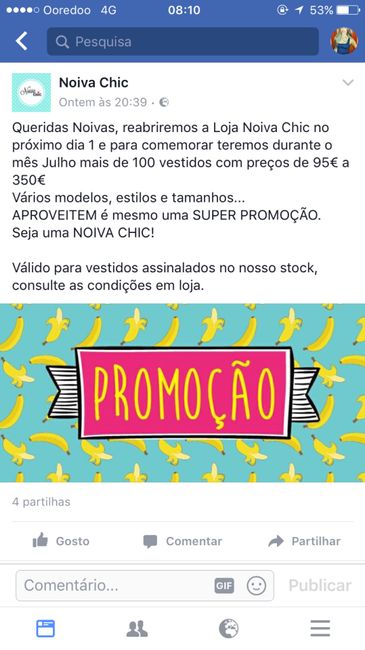Open the Pesquisa search field
Image resolution: width=365 pixels, height=650 pixels.
[x=182, y=41]
